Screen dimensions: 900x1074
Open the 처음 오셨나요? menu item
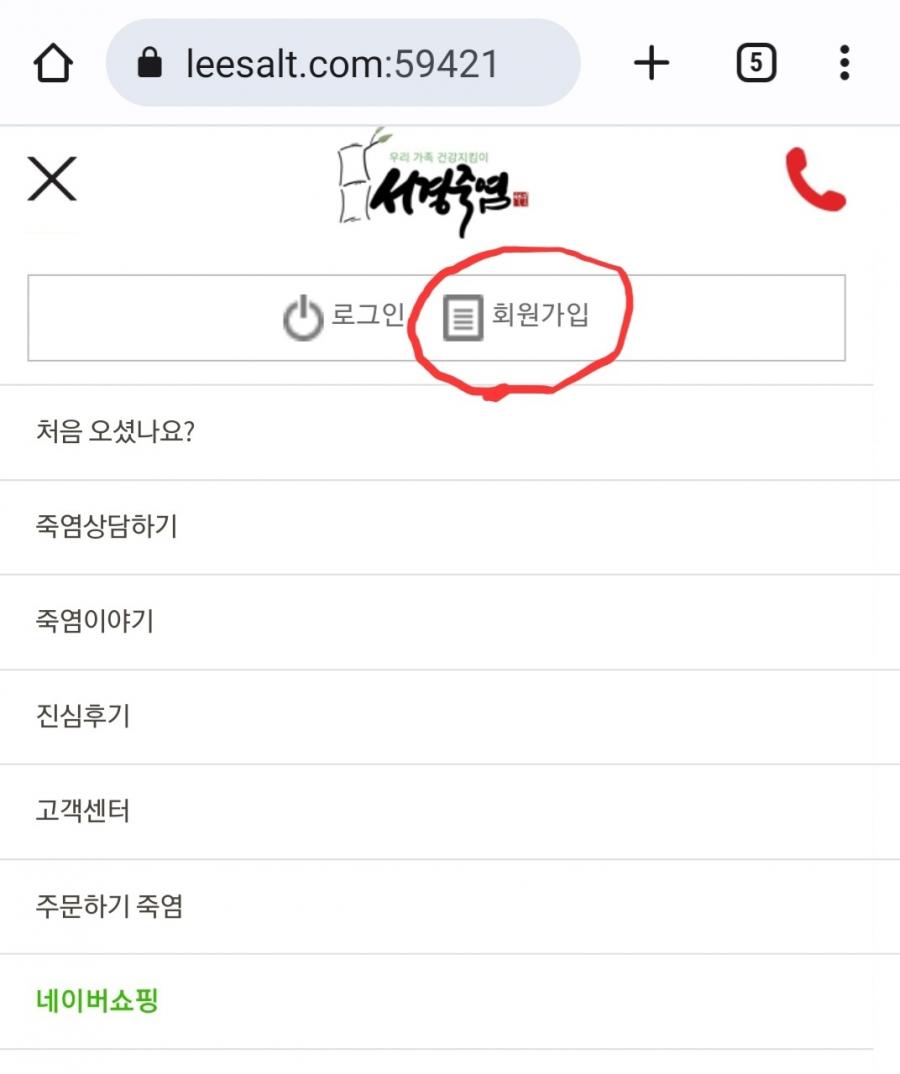113,434
